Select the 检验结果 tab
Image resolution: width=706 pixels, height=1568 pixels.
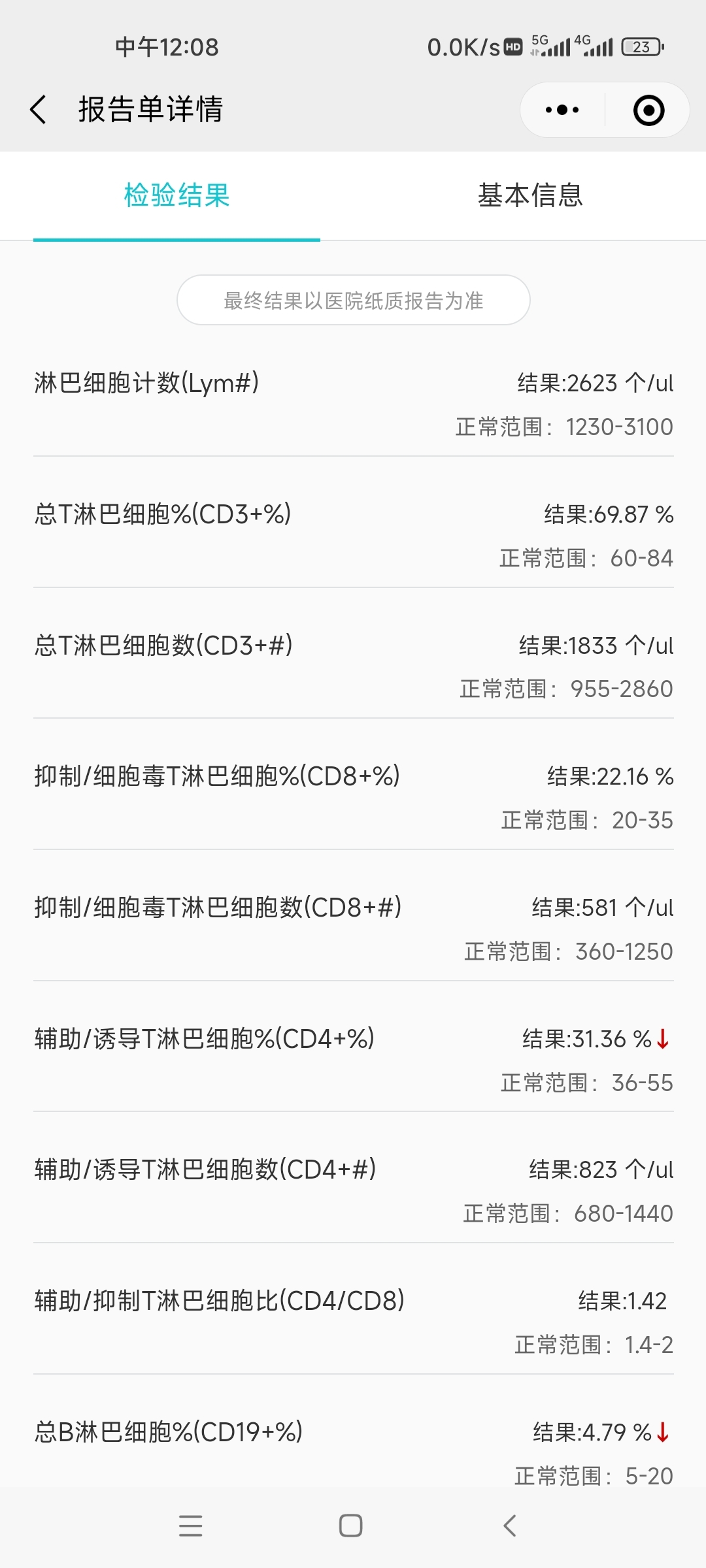click(176, 195)
